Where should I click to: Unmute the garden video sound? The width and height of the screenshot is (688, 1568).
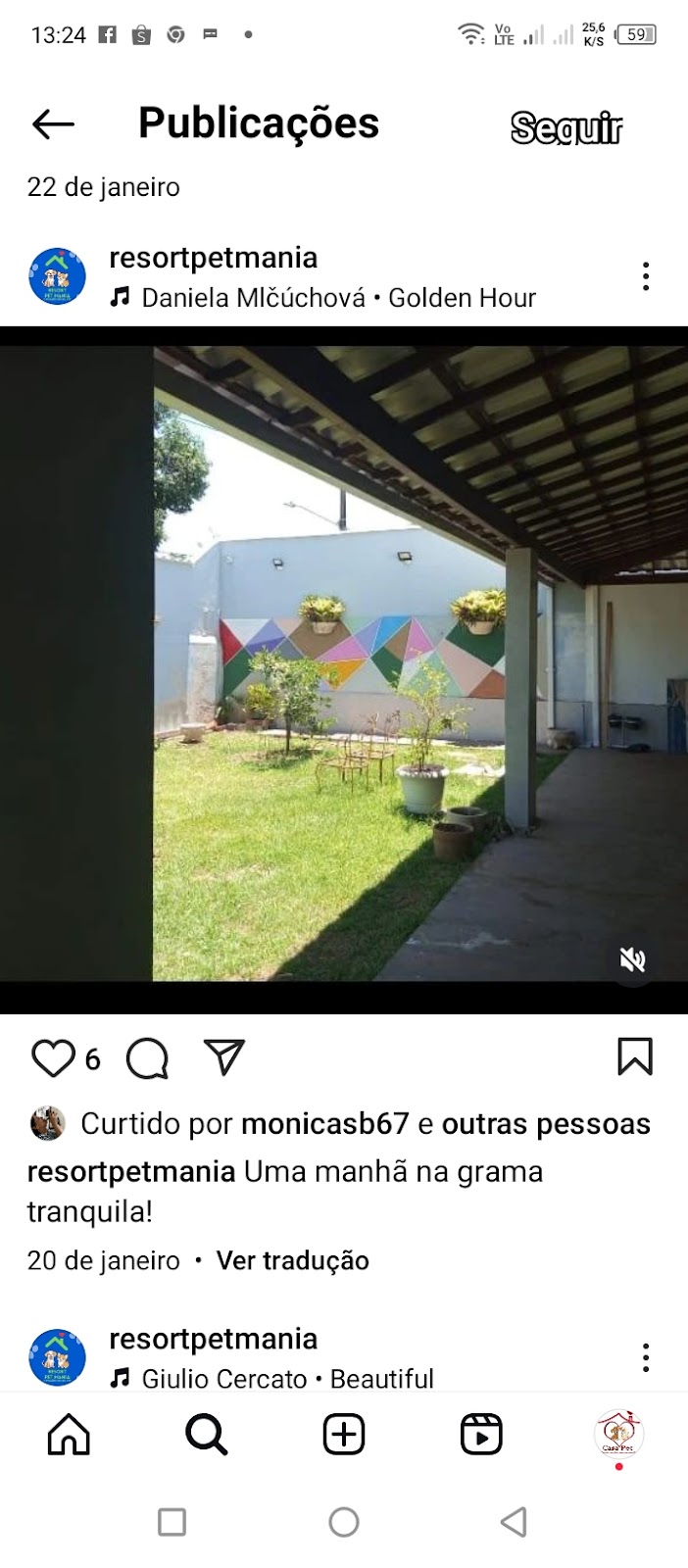point(632,959)
